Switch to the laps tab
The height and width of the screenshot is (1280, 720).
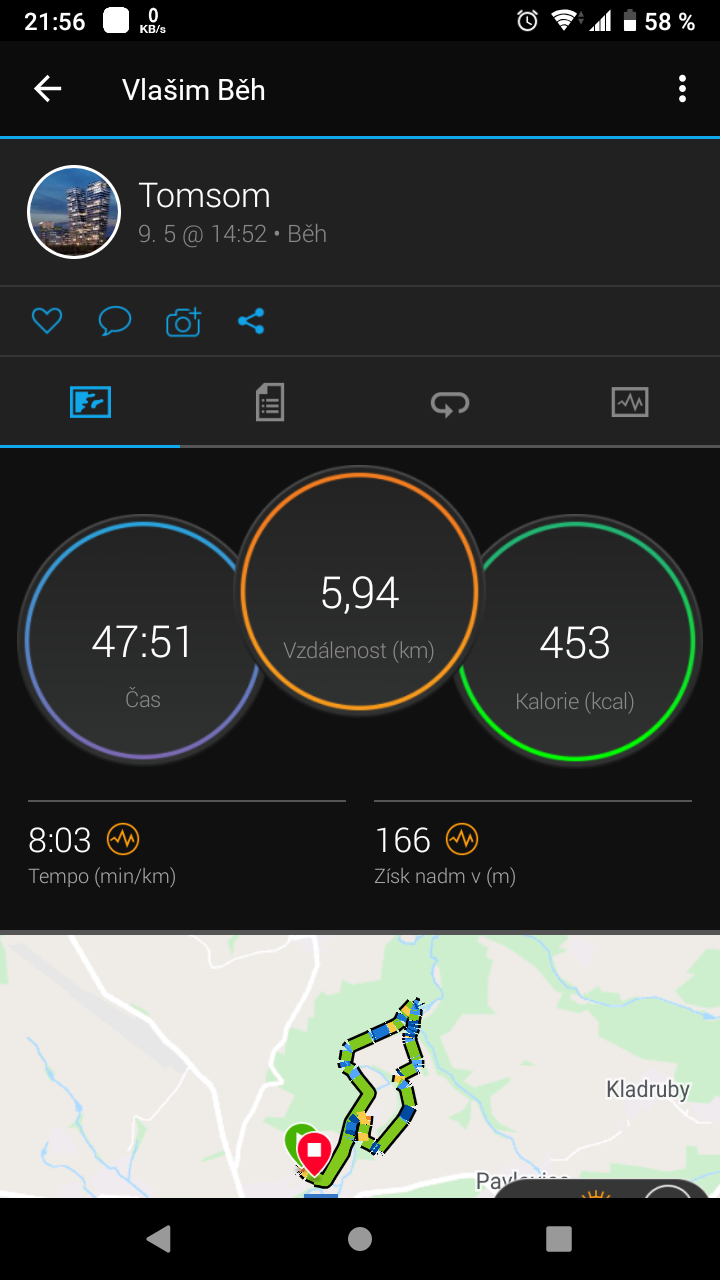tap(450, 402)
